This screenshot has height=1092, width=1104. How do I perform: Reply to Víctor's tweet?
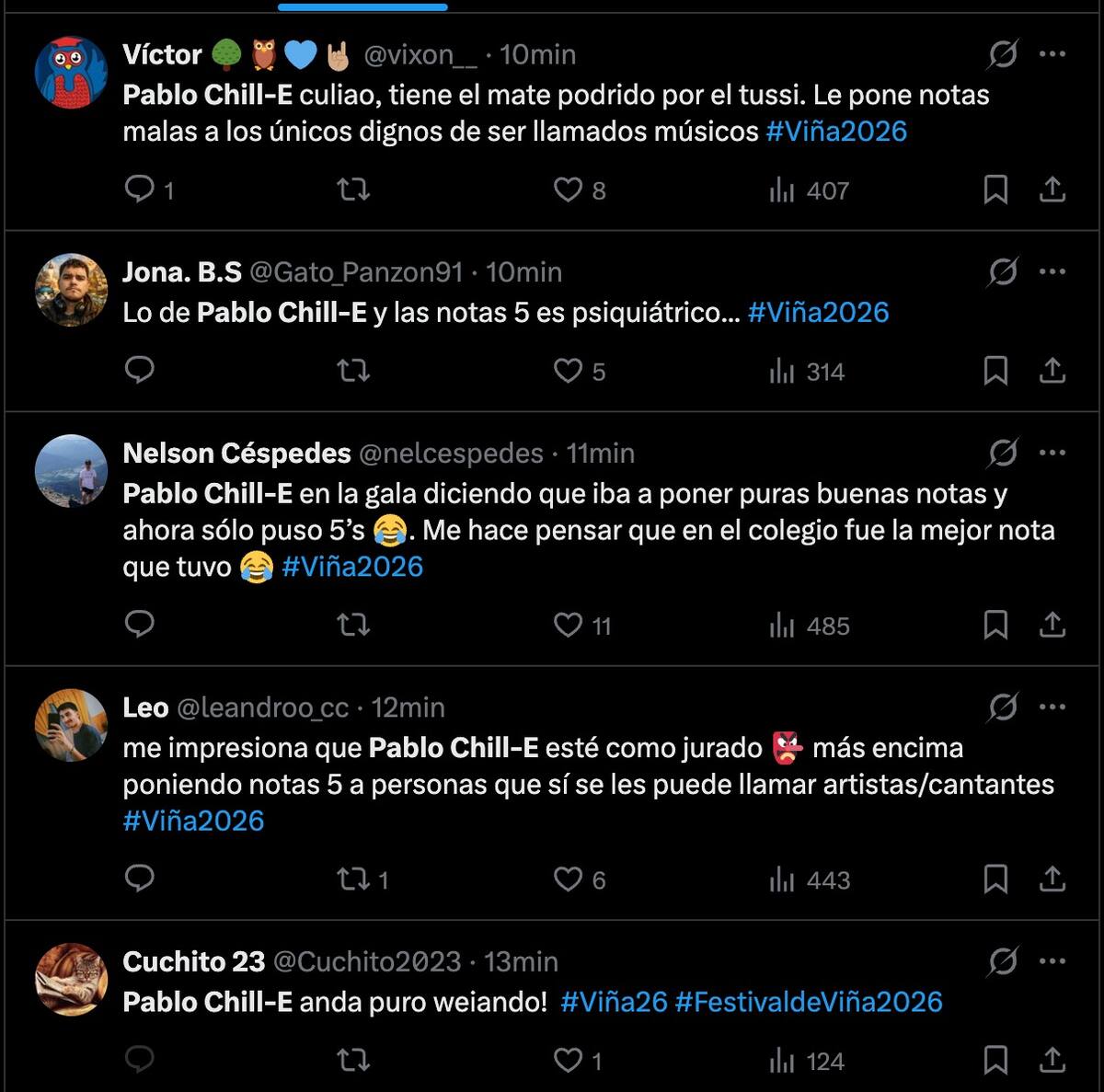coord(140,190)
